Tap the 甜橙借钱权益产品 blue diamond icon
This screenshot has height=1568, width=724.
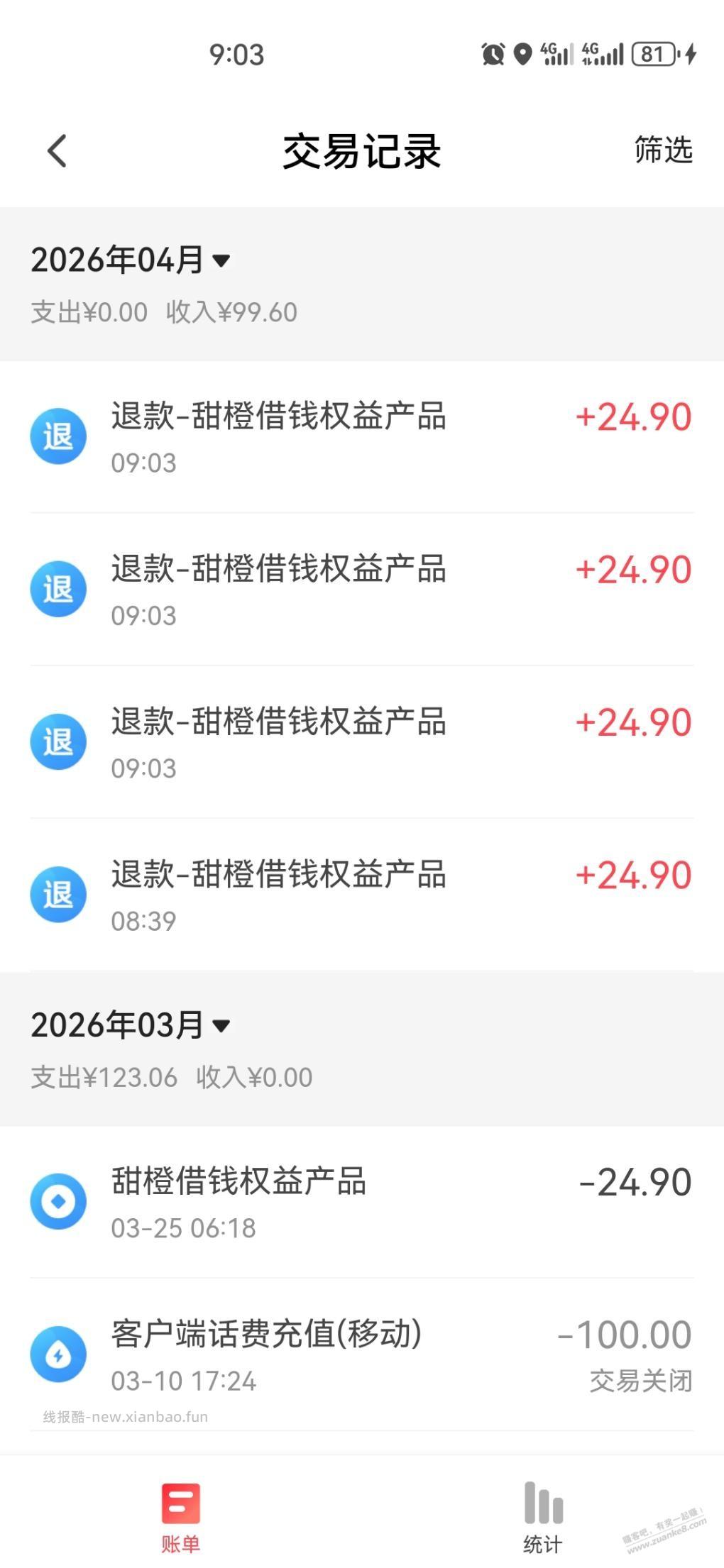60,1200
